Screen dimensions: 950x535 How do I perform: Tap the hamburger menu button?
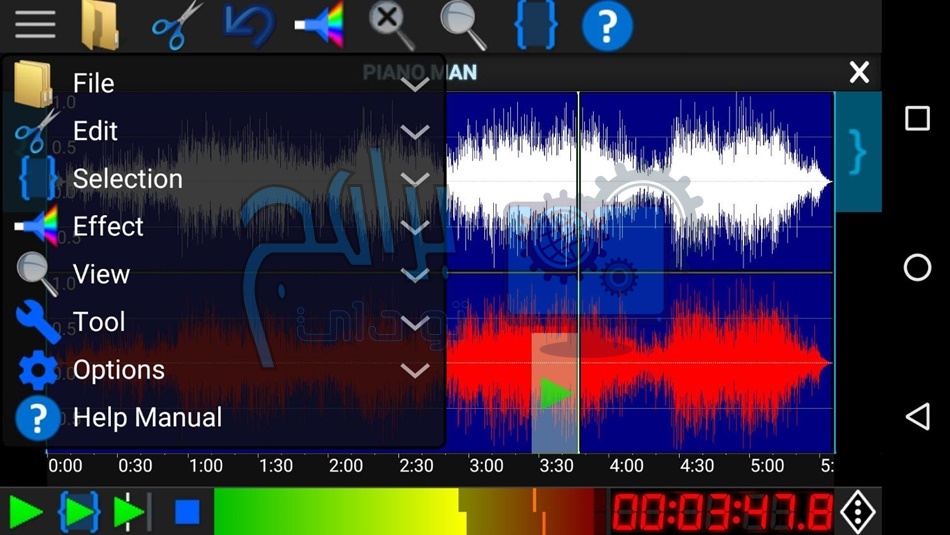[x=35, y=25]
